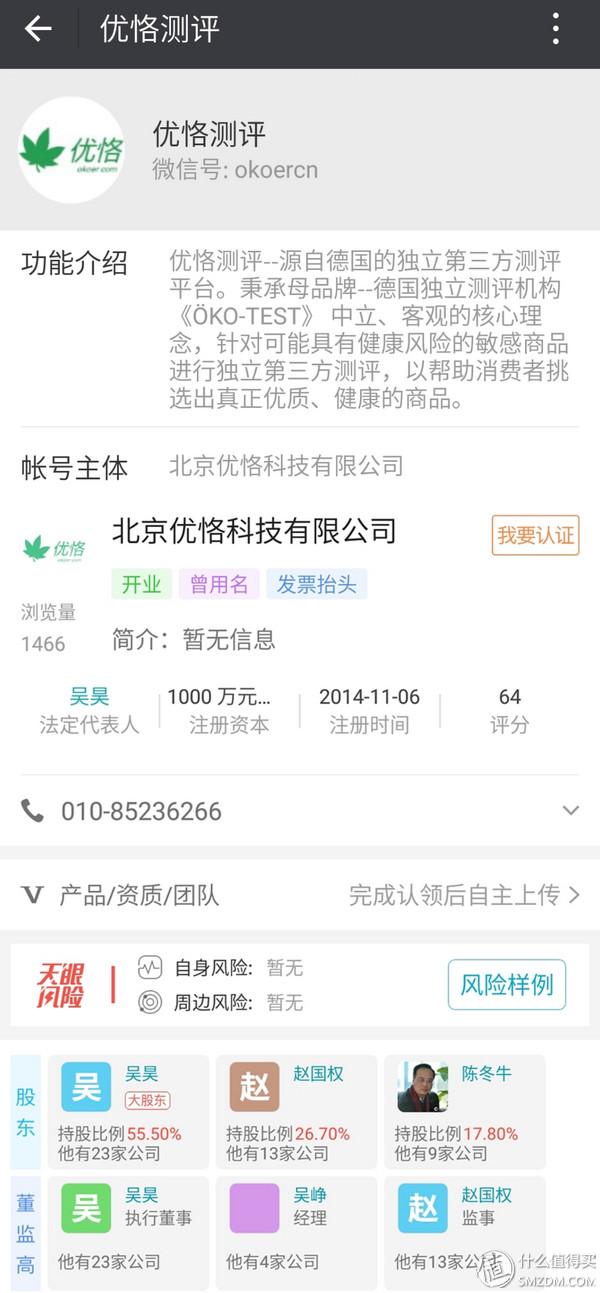This screenshot has width=600, height=1293.
Task: Open the 发票抬头 chip
Action: (x=316, y=584)
